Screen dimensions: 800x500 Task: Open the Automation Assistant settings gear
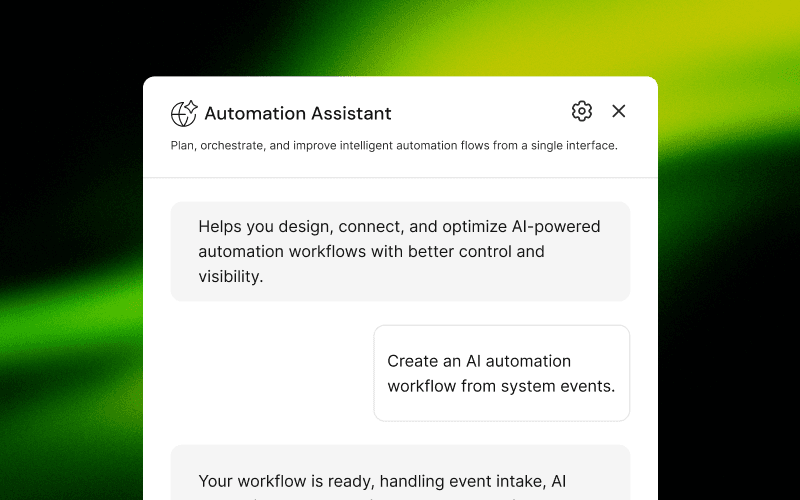click(x=582, y=111)
